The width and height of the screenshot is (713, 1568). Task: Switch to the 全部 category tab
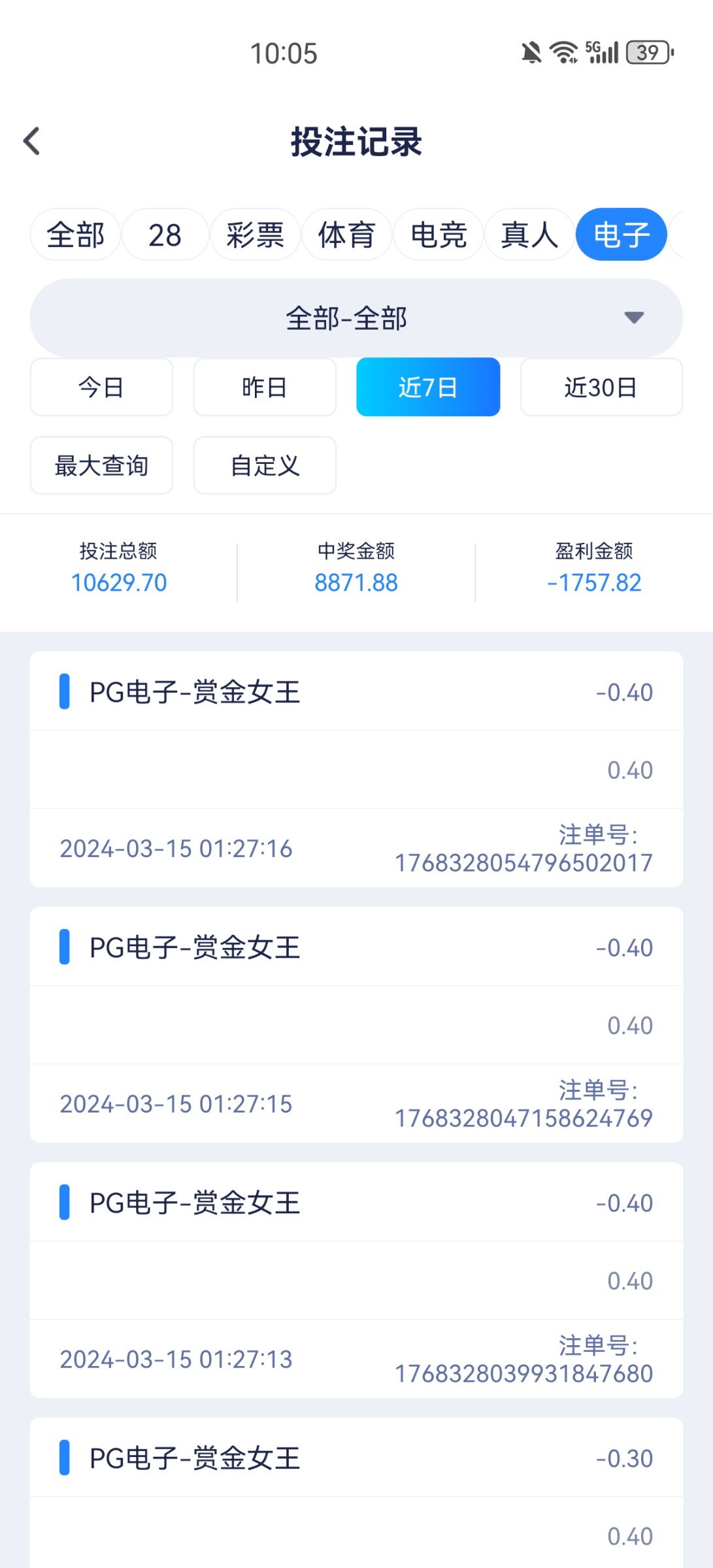click(x=75, y=235)
